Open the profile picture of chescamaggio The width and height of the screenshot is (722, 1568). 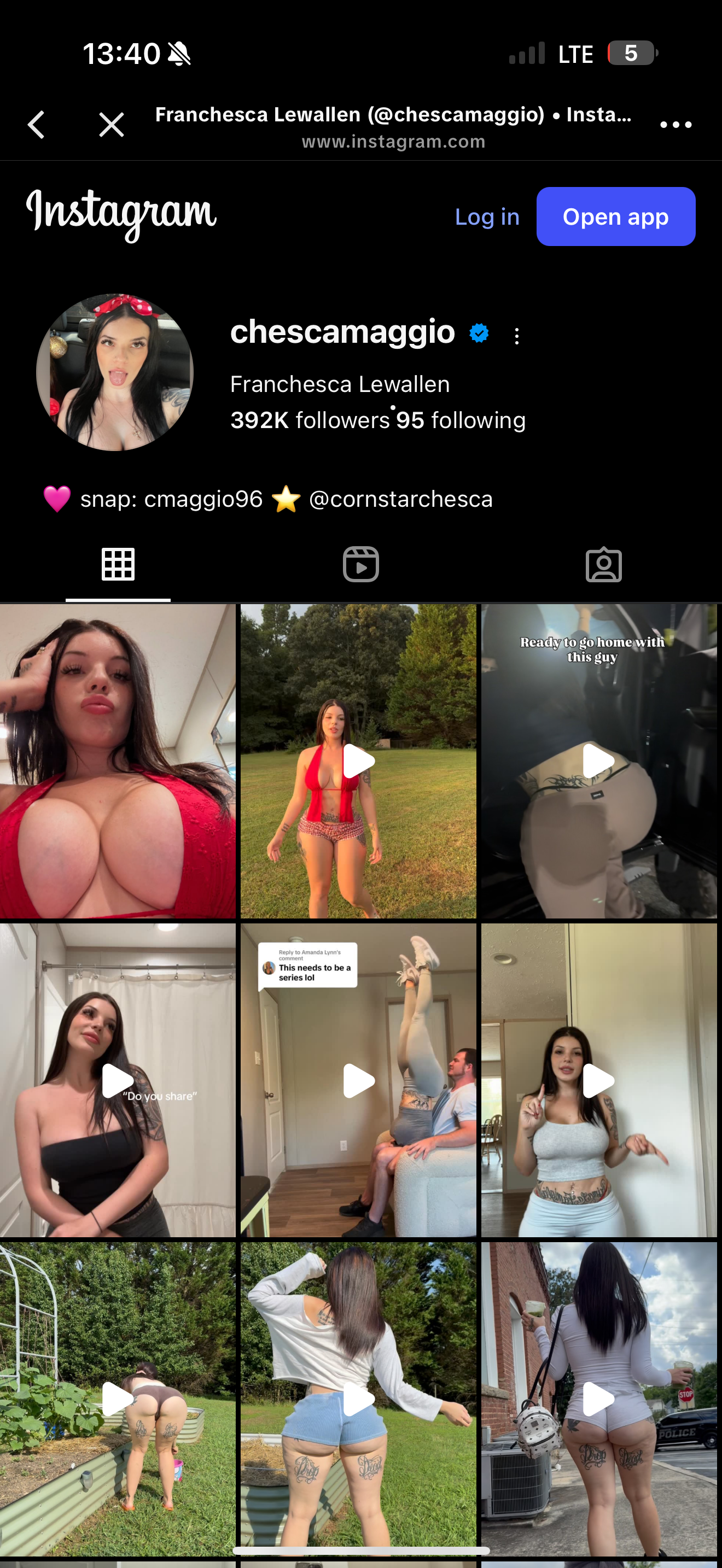(x=115, y=372)
